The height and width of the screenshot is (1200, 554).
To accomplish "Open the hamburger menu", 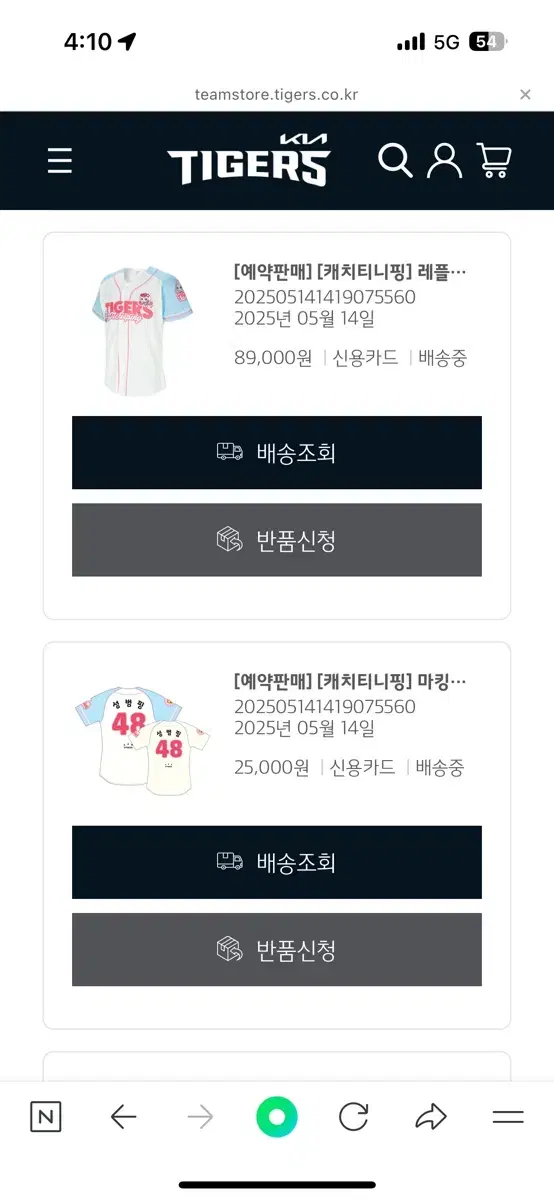I will point(60,161).
